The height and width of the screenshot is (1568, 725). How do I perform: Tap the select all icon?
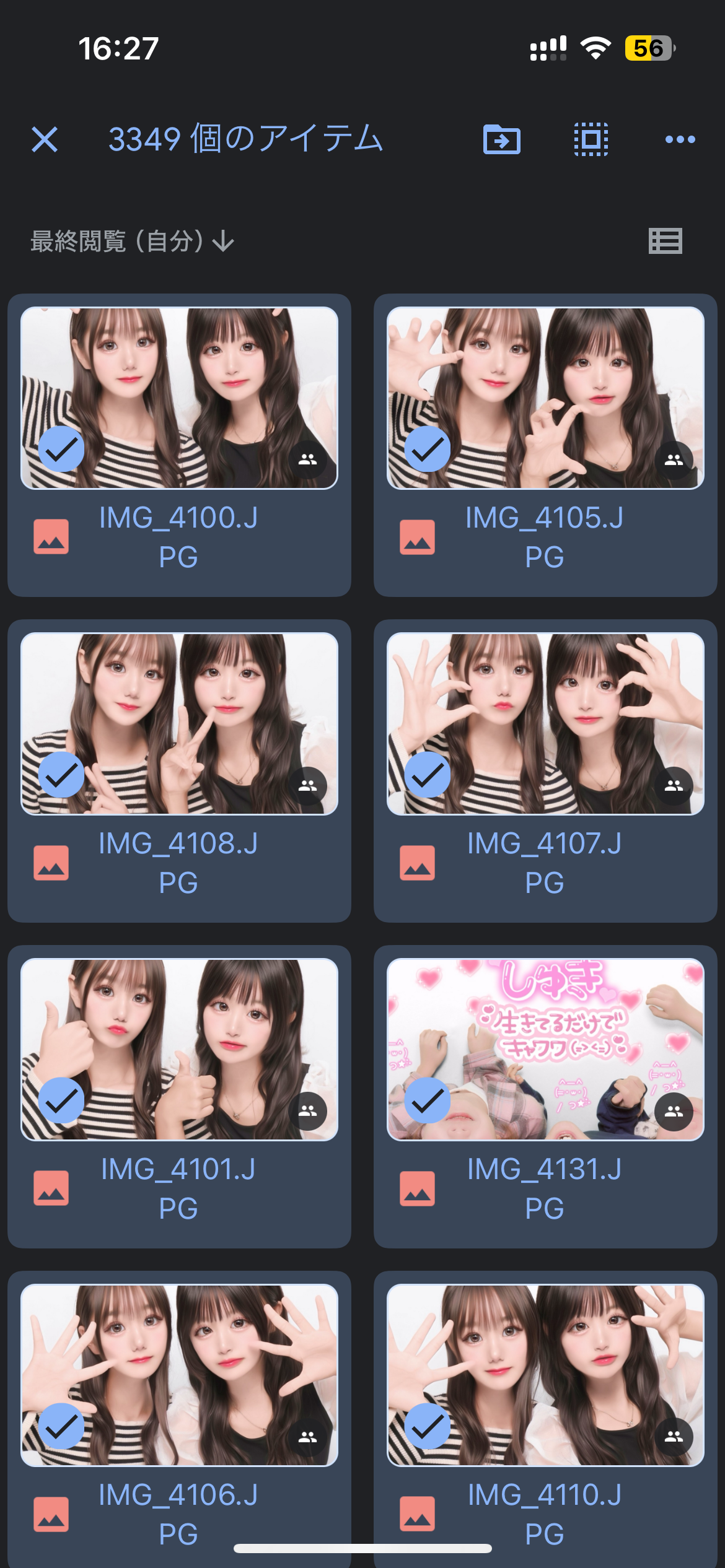(x=591, y=139)
